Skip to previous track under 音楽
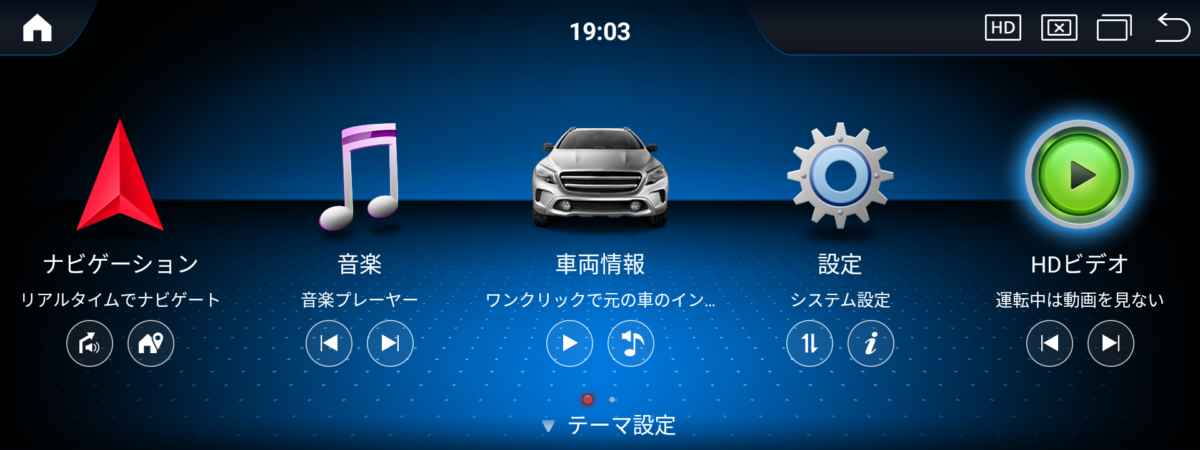Image resolution: width=1200 pixels, height=450 pixels. pyautogui.click(x=329, y=344)
